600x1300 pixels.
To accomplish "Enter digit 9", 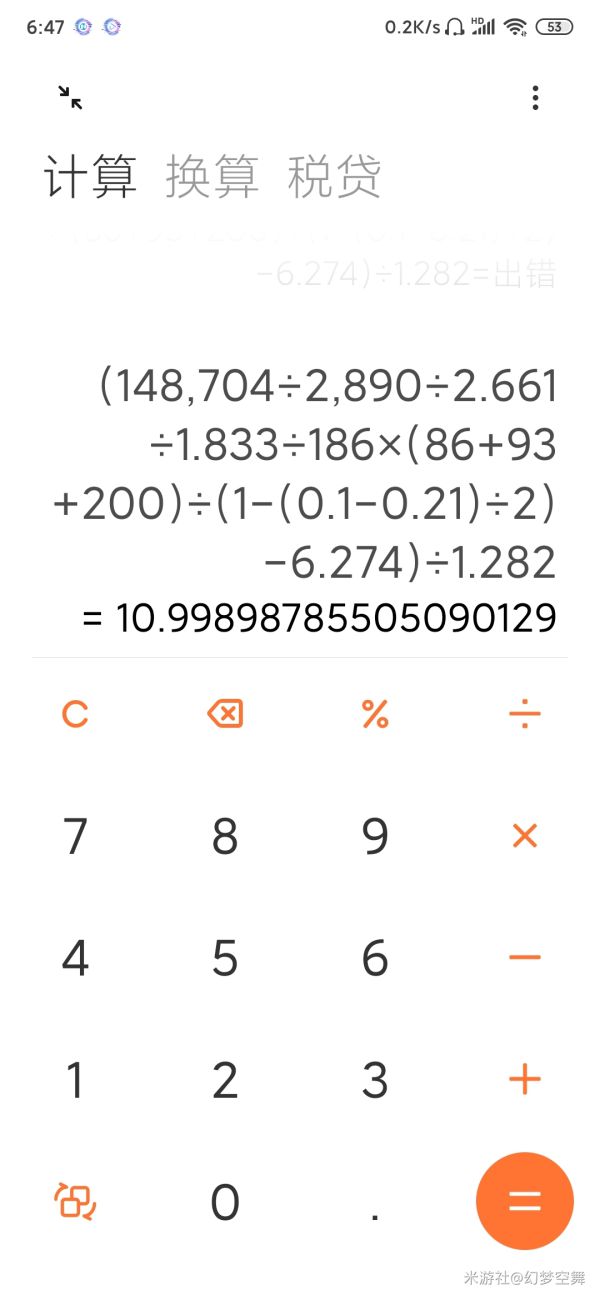I will click(375, 836).
